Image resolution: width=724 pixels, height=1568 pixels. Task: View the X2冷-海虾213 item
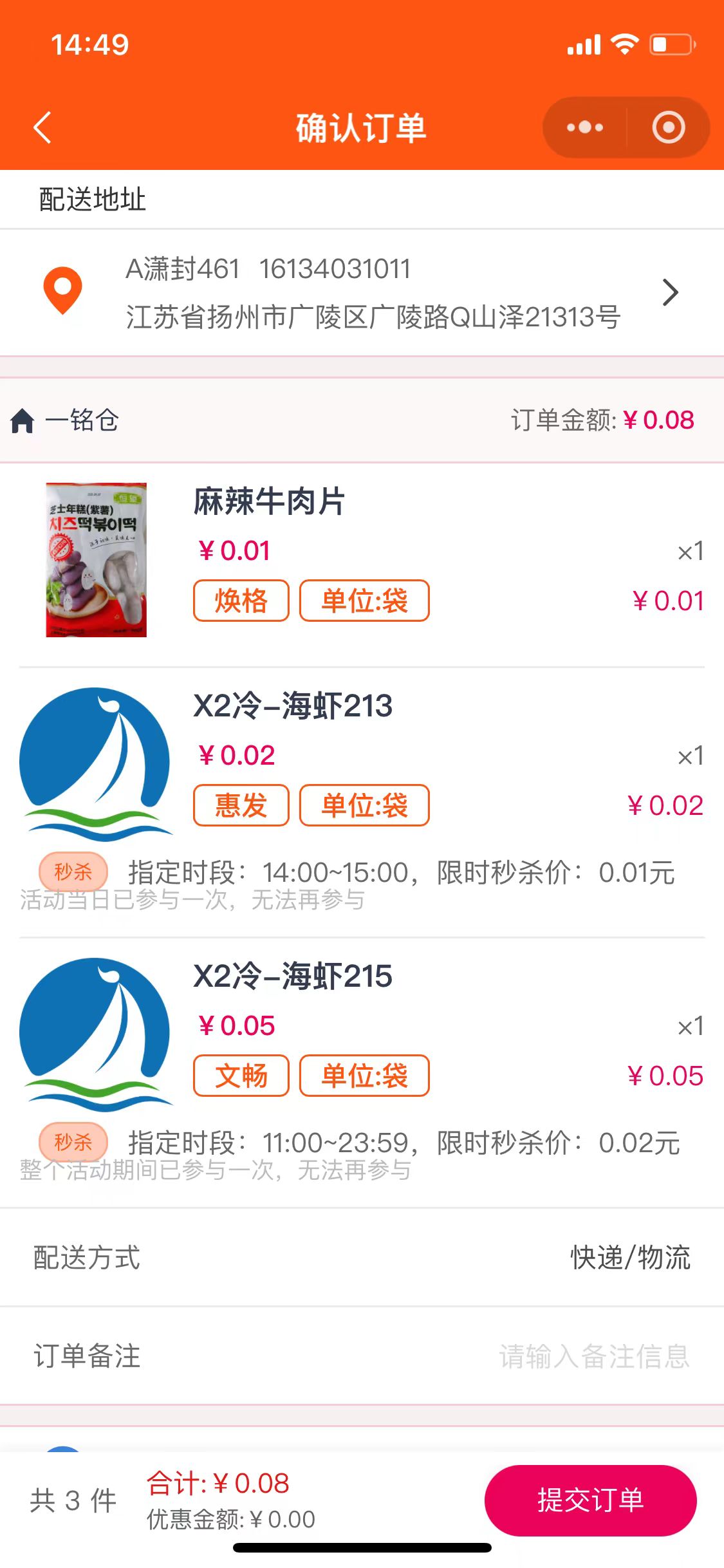[x=292, y=706]
